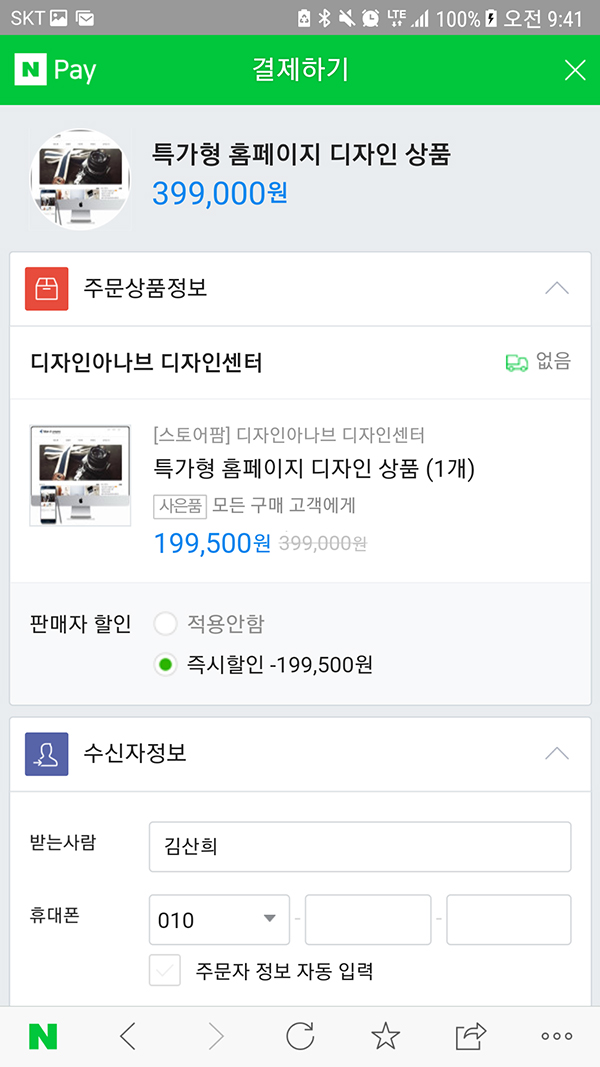Go back to the previous page
Image resolution: width=600 pixels, height=1067 pixels.
[128, 1036]
